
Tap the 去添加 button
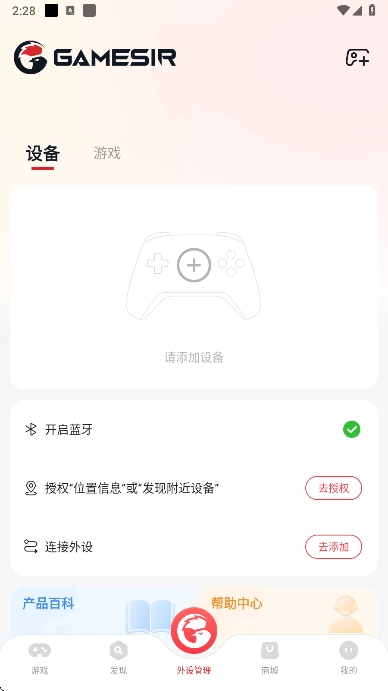[x=333, y=547]
